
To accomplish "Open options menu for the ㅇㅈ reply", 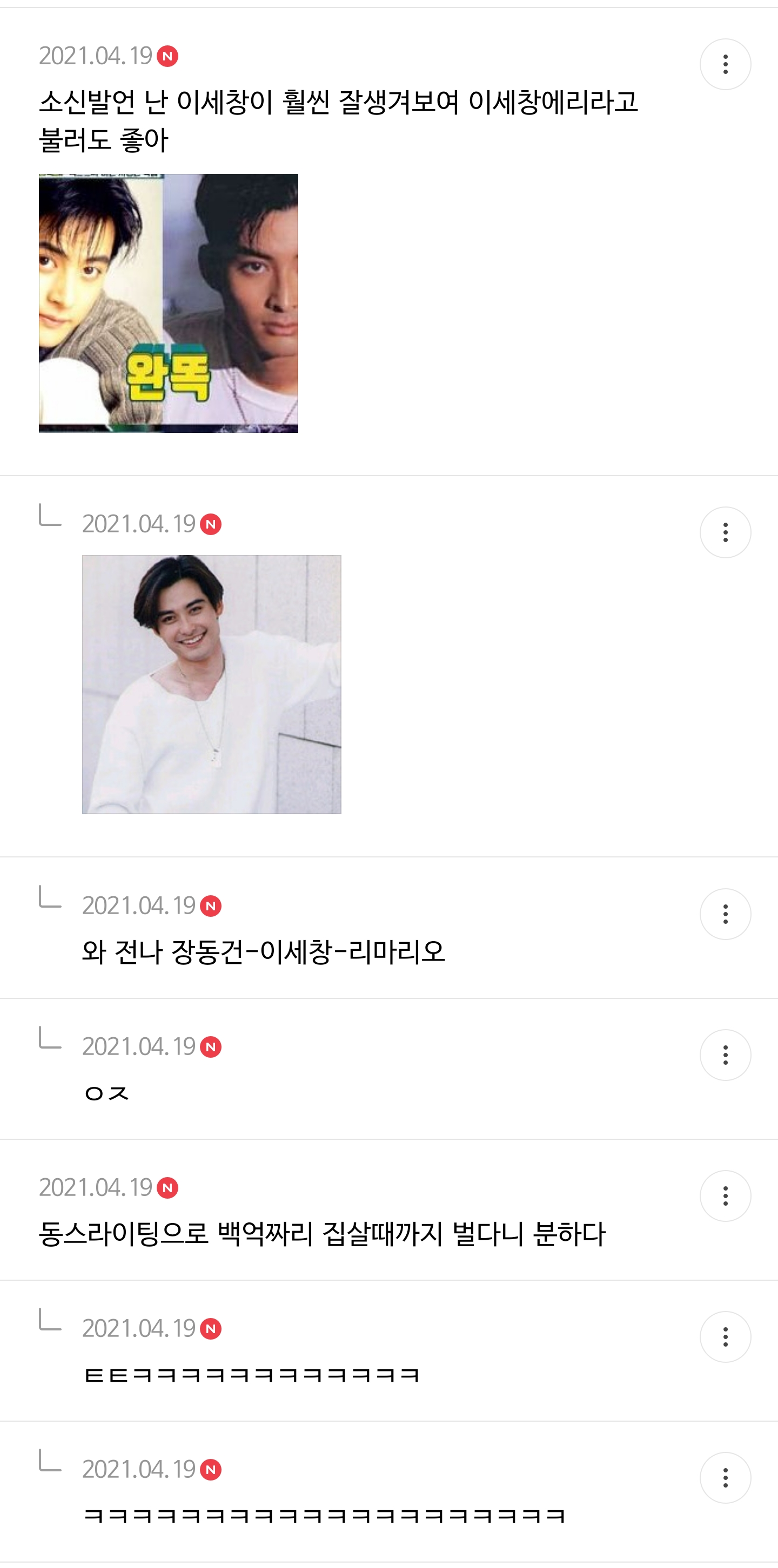I will tap(725, 1055).
